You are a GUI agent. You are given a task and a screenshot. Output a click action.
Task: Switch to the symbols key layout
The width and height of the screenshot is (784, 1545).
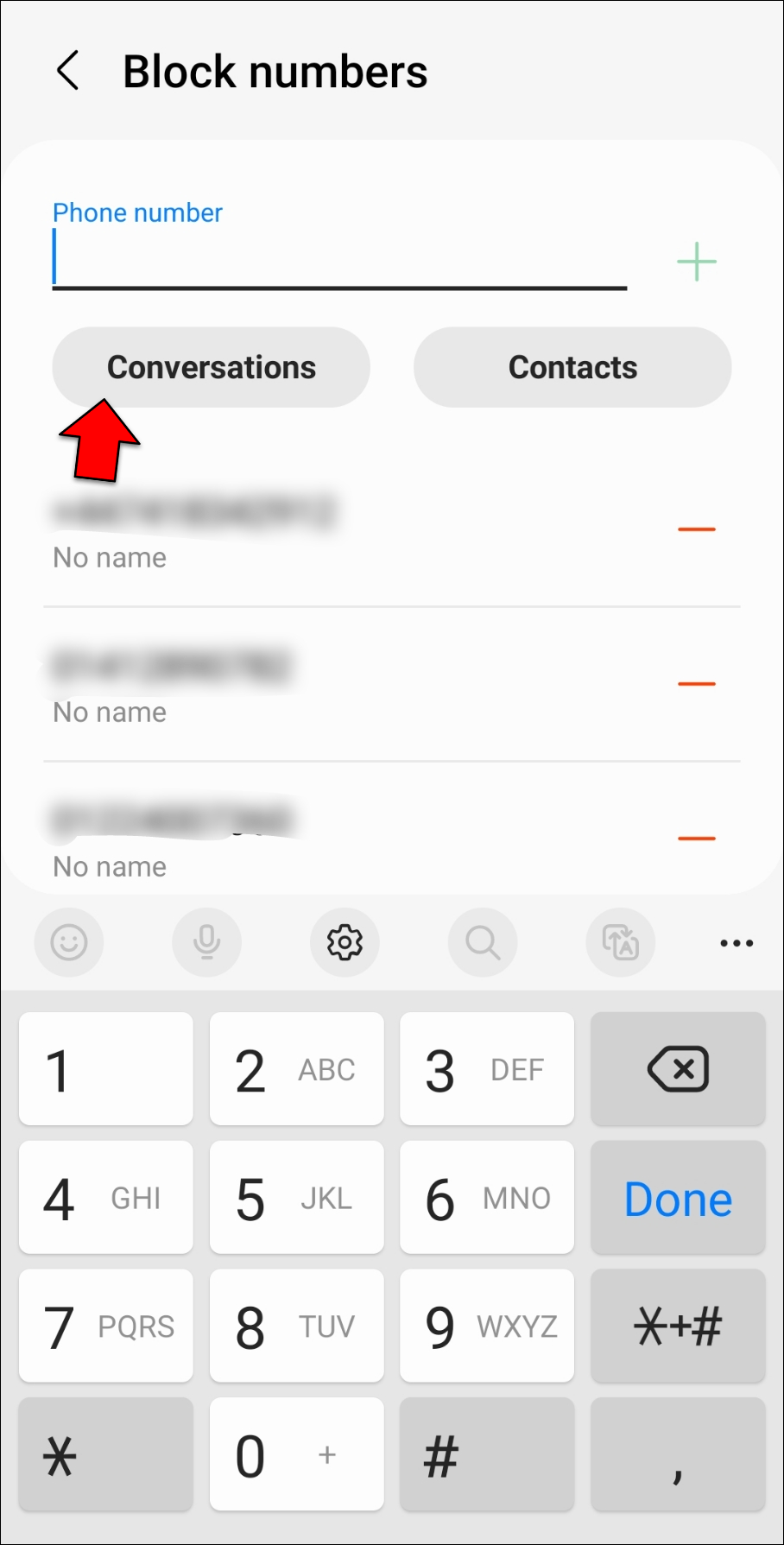pos(678,1326)
